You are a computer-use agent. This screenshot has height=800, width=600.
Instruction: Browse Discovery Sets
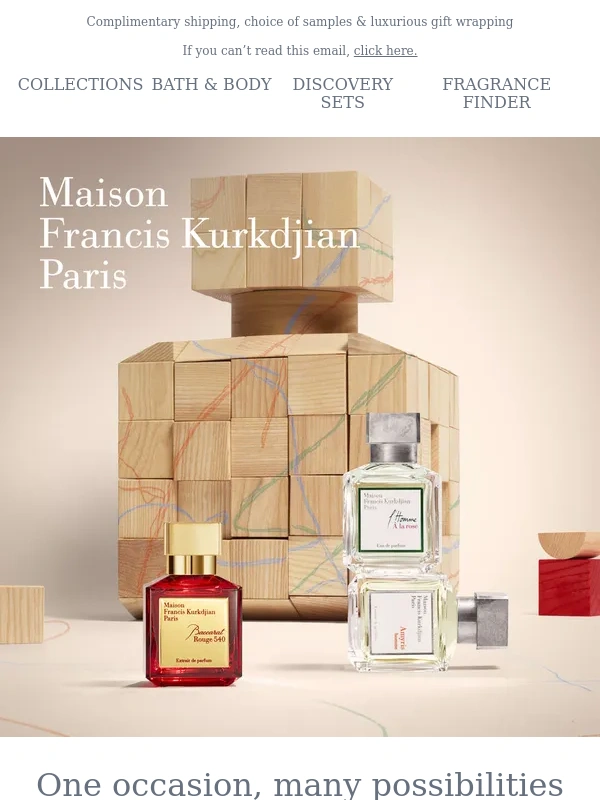(342, 94)
